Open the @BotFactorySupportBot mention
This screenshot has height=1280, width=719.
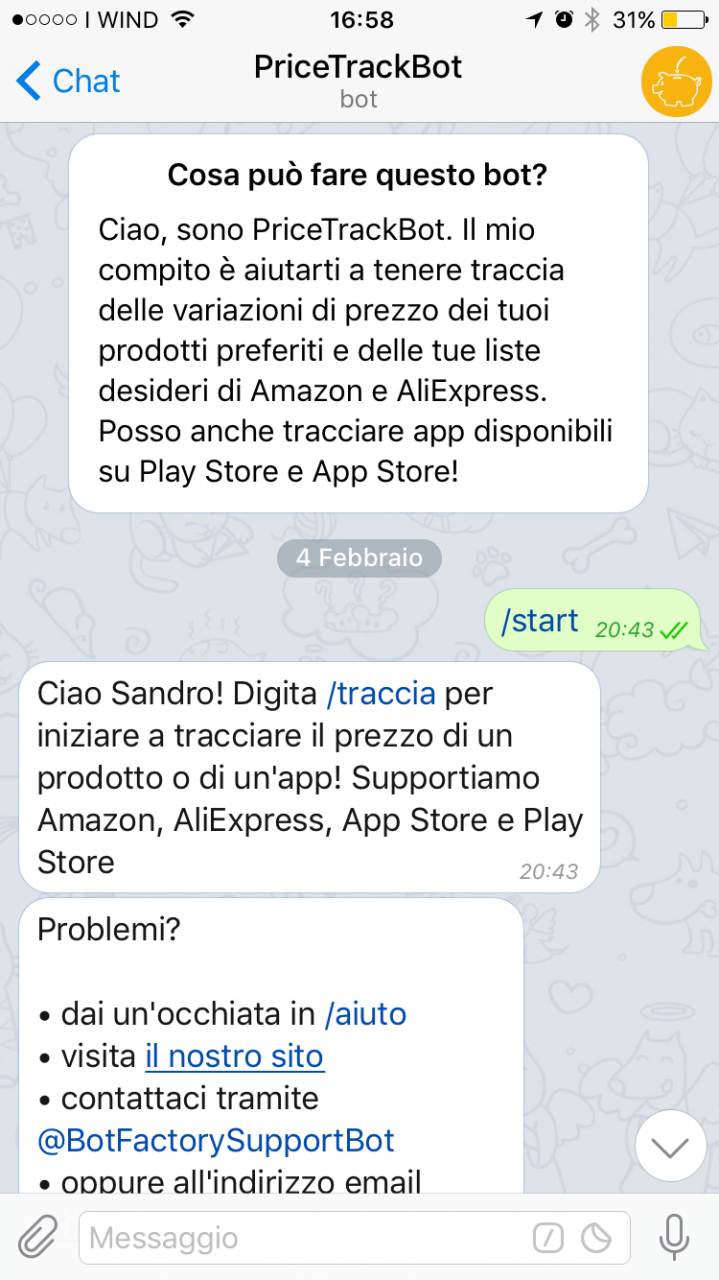coord(216,1140)
